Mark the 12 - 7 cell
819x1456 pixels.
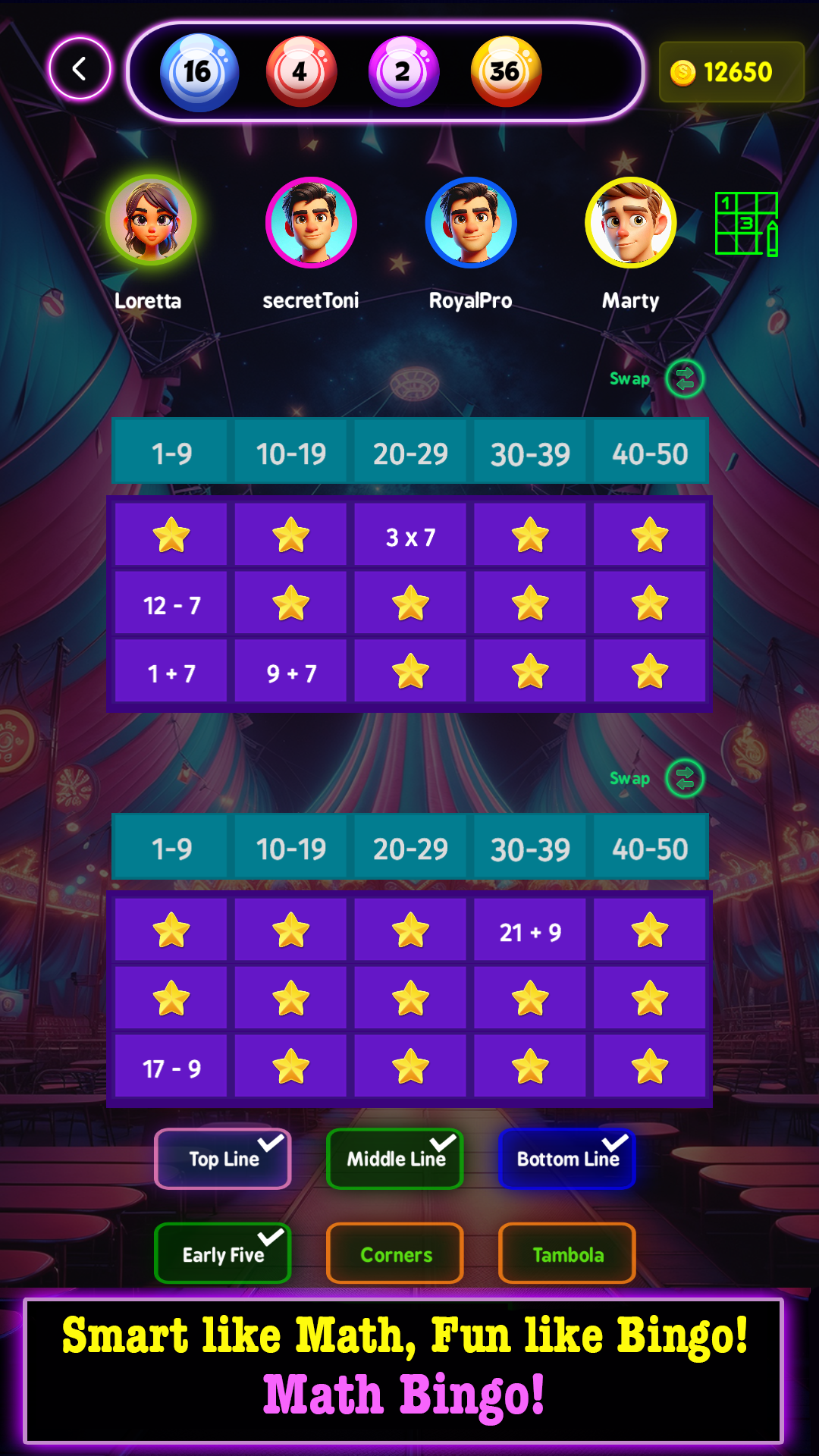pos(171,604)
